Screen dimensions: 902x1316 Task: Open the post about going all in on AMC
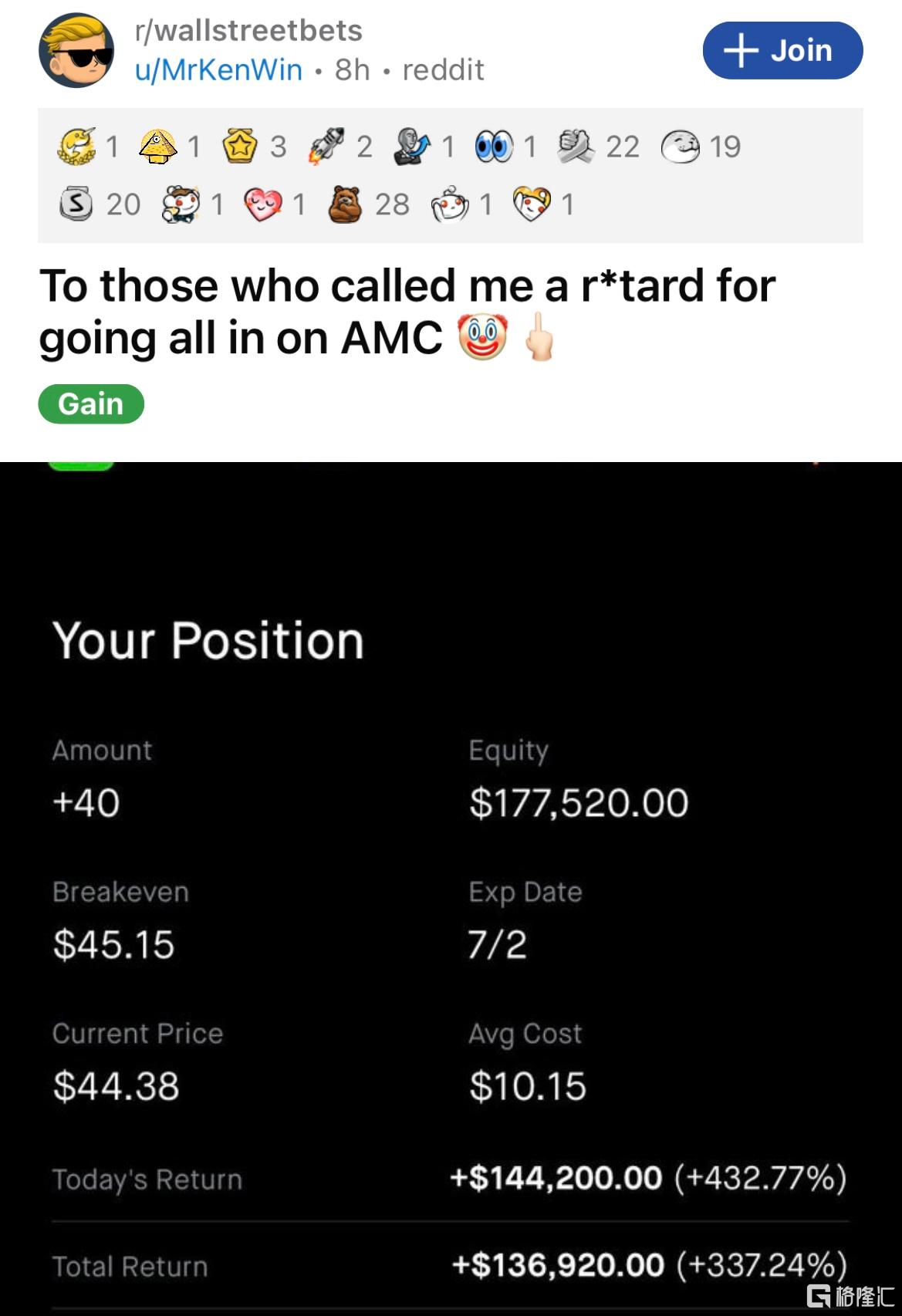407,312
